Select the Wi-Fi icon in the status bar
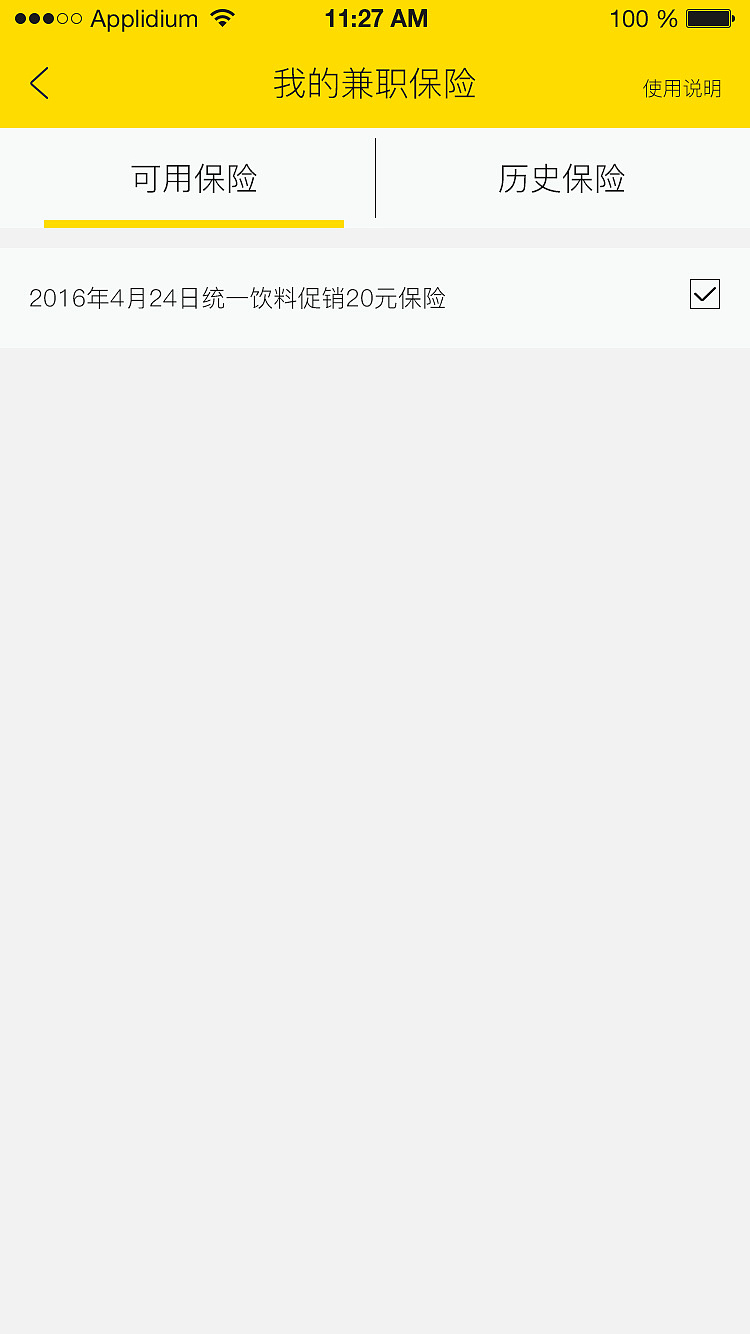 pyautogui.click(x=220, y=17)
